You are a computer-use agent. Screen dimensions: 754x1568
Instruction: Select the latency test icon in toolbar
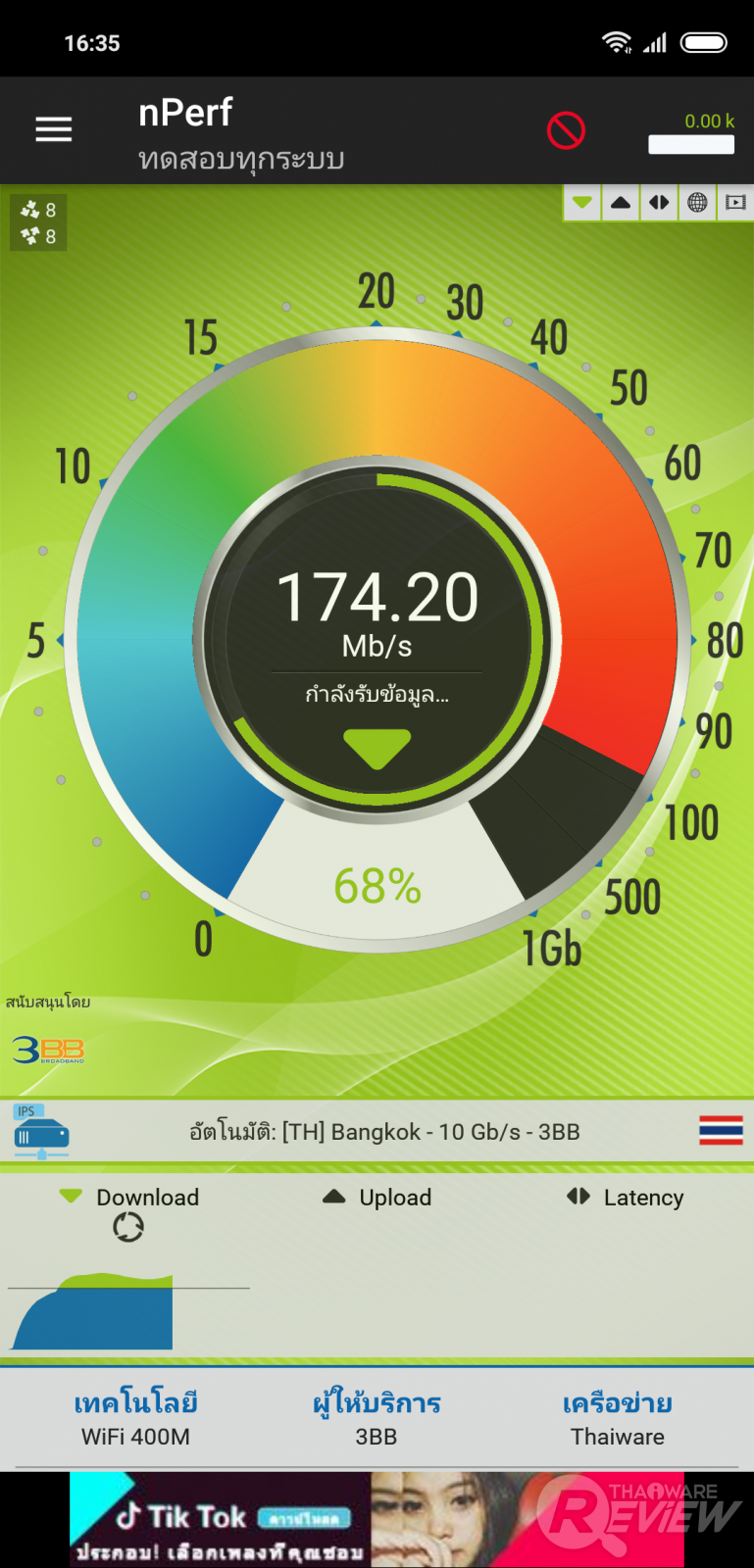(659, 203)
